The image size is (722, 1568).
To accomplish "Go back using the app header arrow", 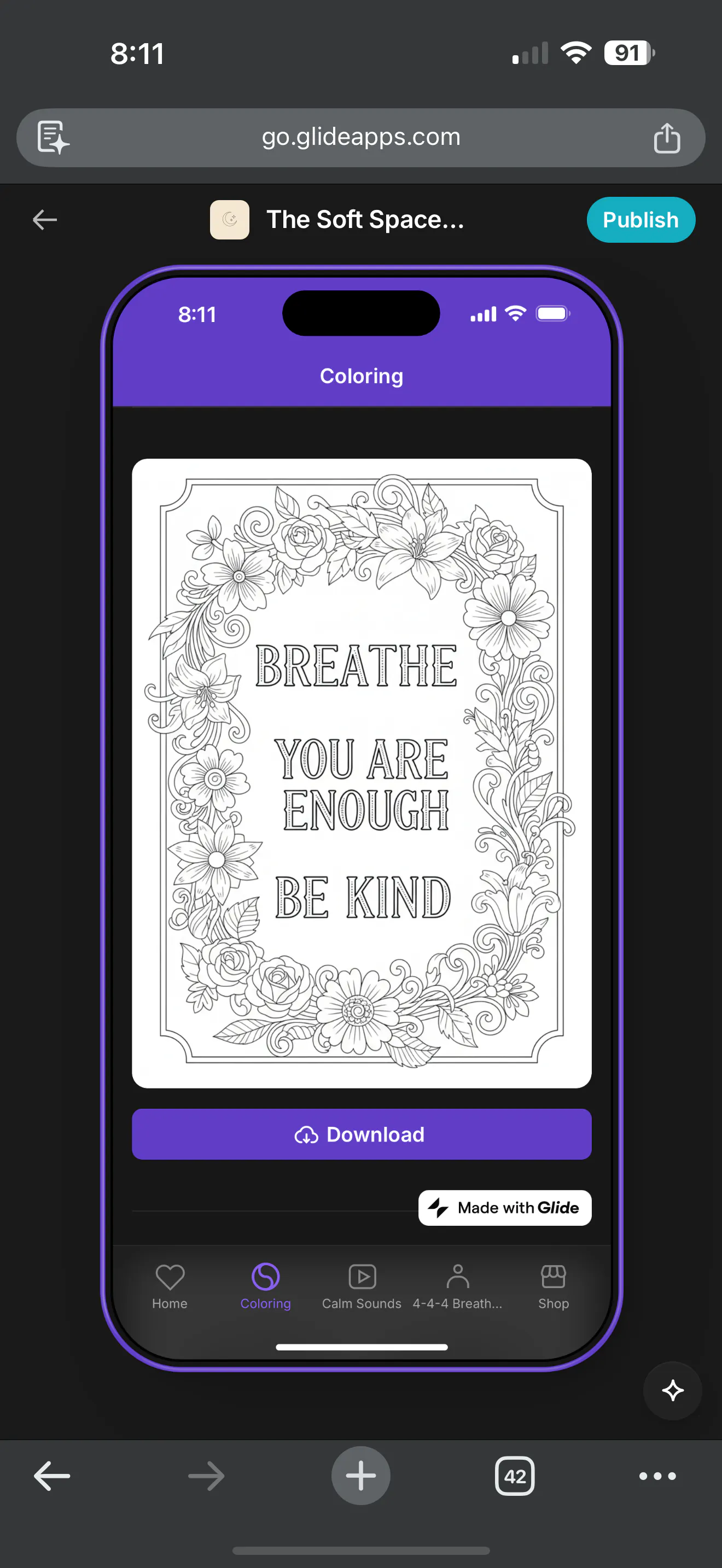I will pyautogui.click(x=44, y=220).
